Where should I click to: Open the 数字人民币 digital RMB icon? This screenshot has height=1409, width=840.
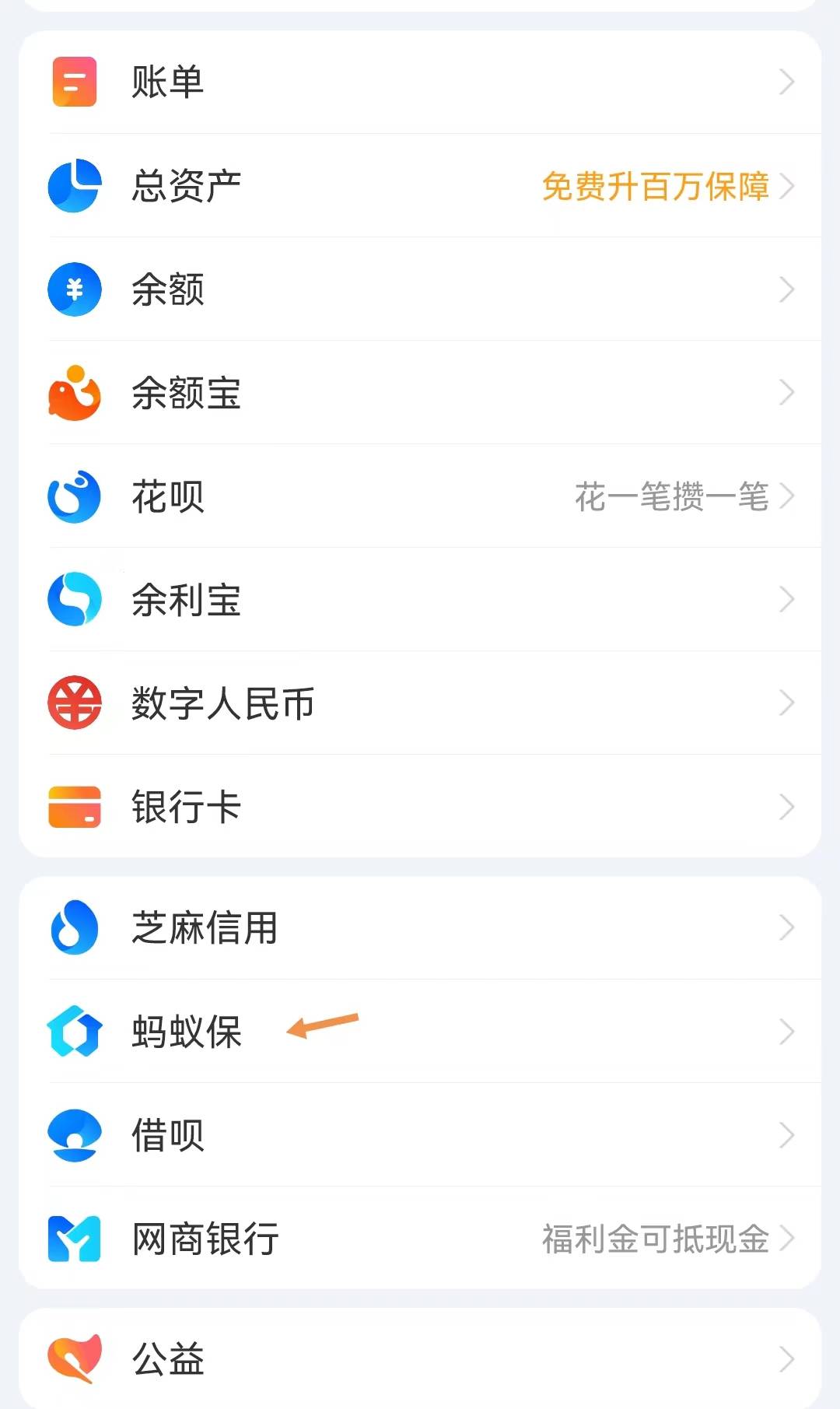click(x=74, y=703)
